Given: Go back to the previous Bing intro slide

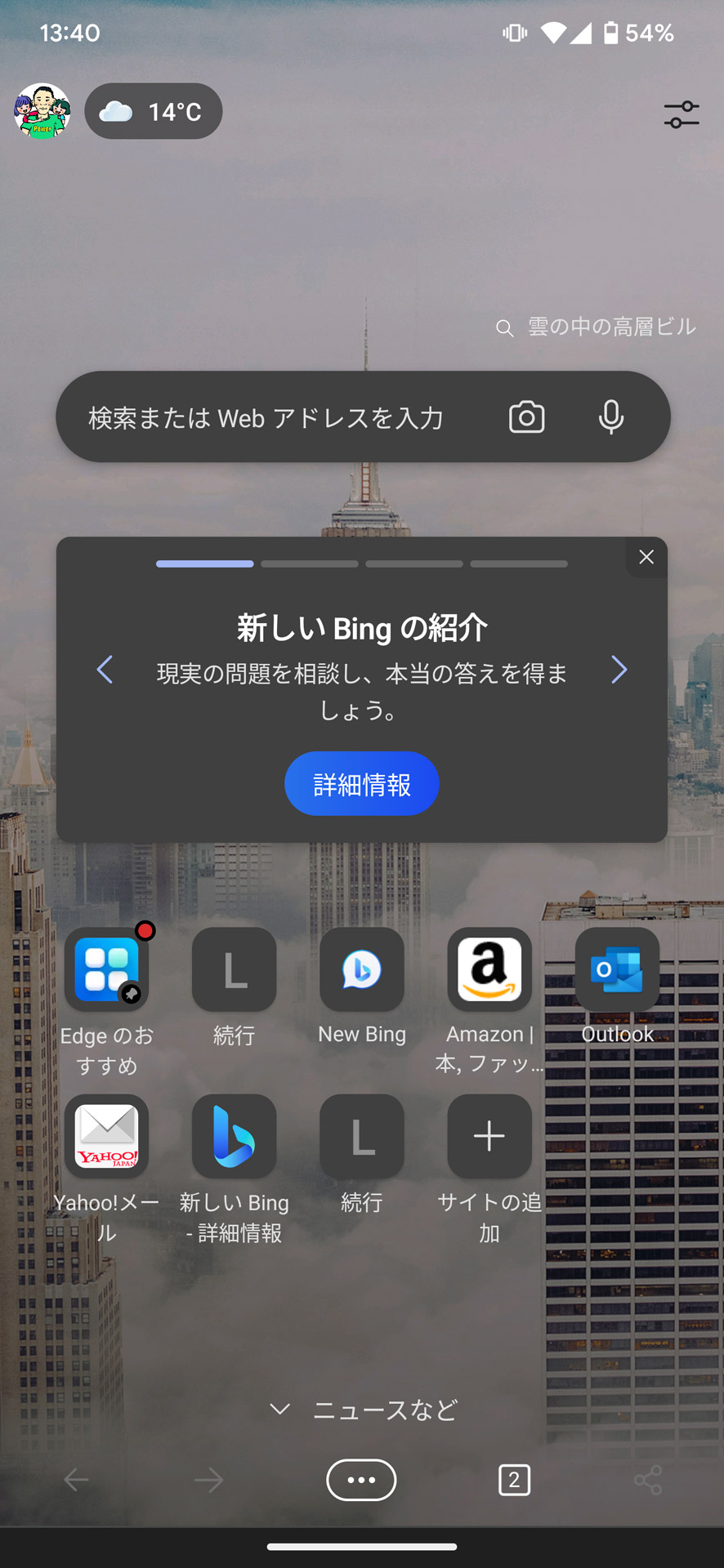Looking at the screenshot, I should (x=105, y=670).
